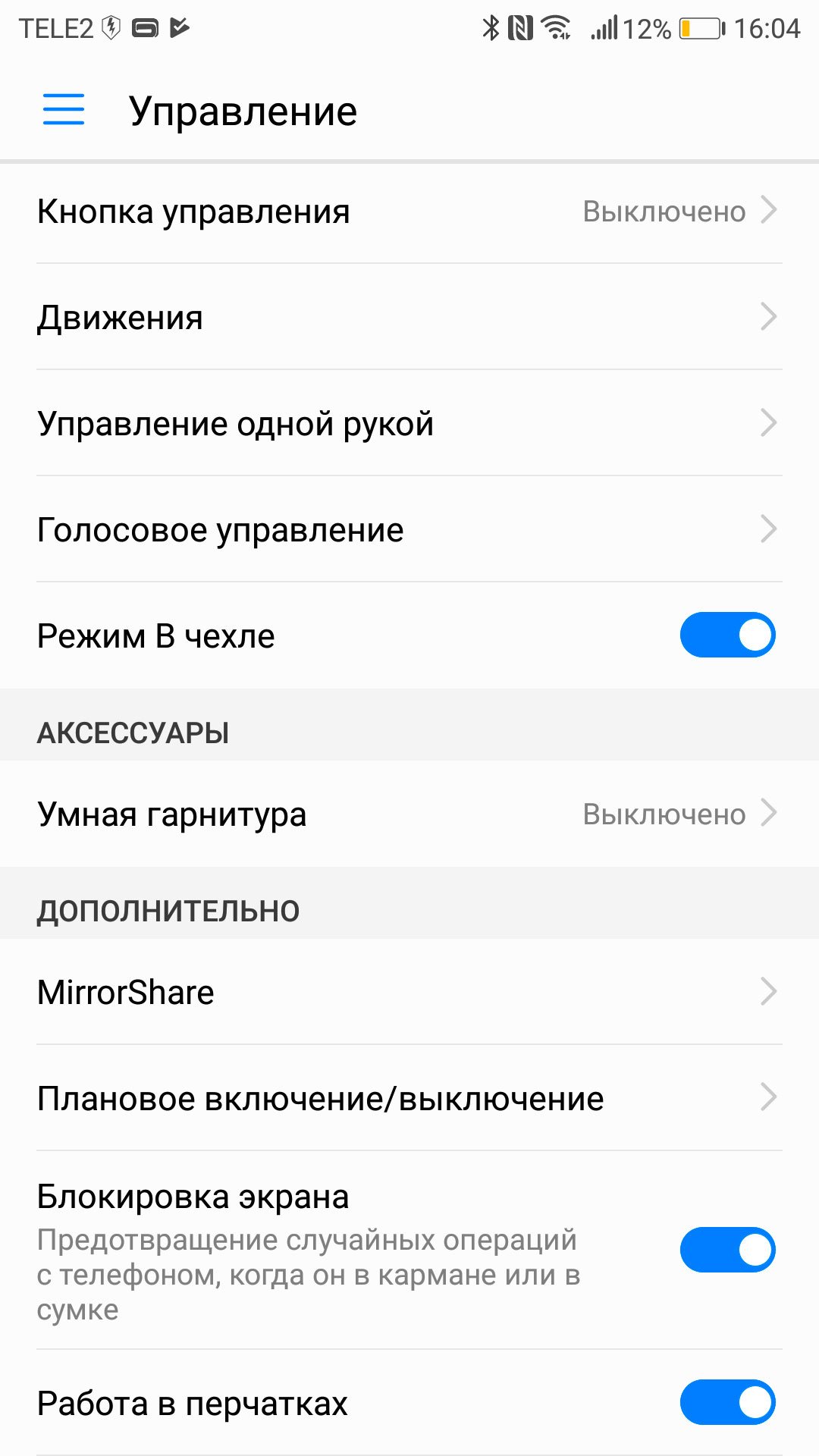
Task: Disable the Режим В чехле switch
Action: [727, 635]
